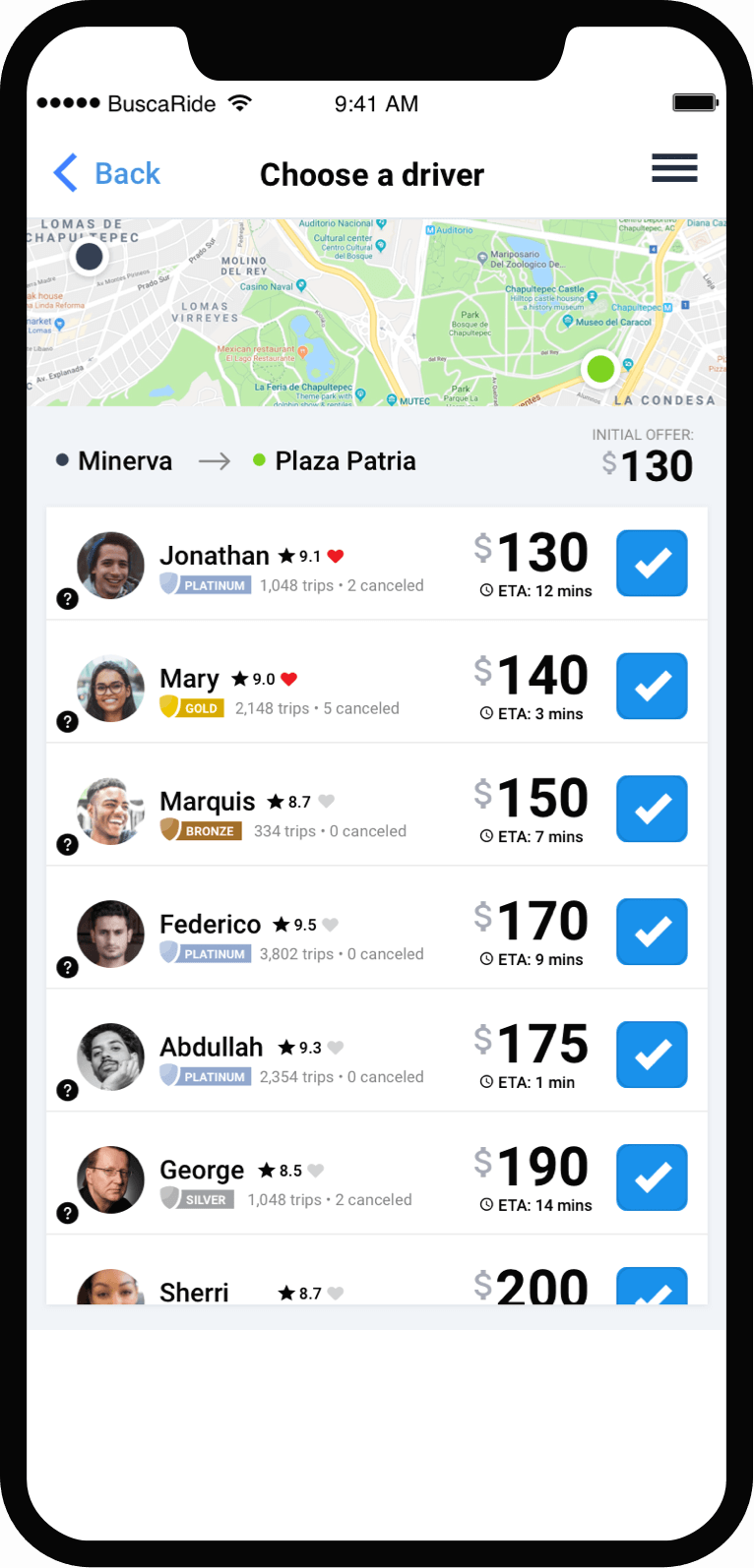754x1568 pixels.
Task: Open George's driver profile picture
Action: coord(111,1179)
